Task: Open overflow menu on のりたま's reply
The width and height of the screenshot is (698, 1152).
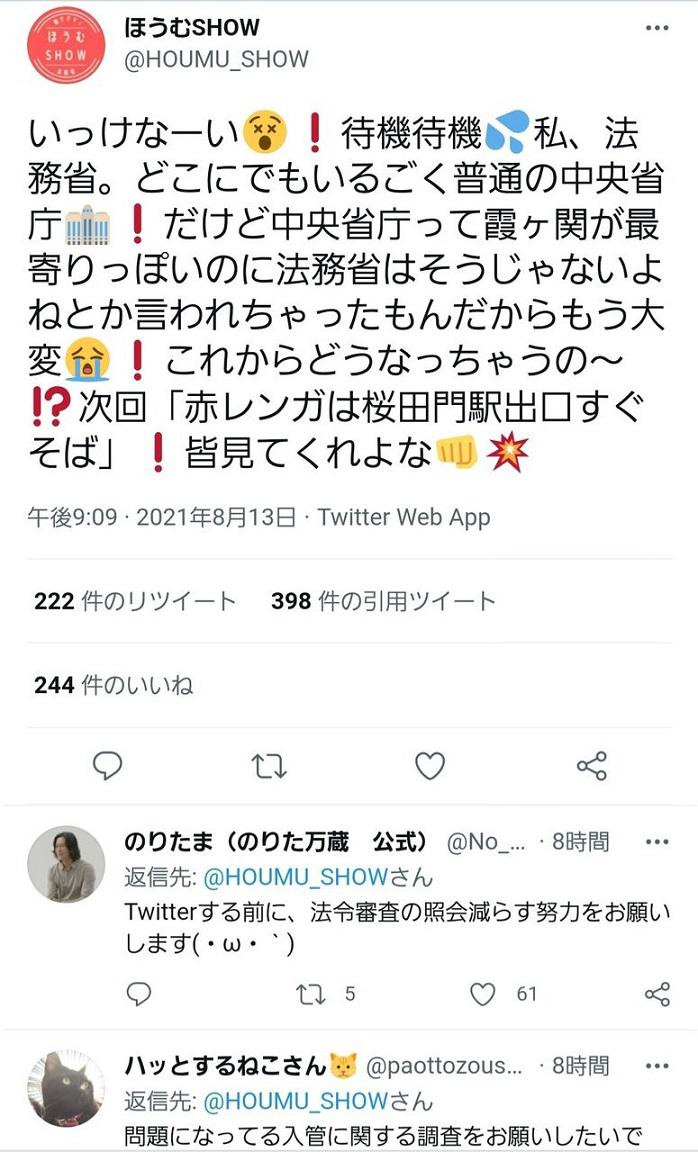Action: click(x=657, y=842)
